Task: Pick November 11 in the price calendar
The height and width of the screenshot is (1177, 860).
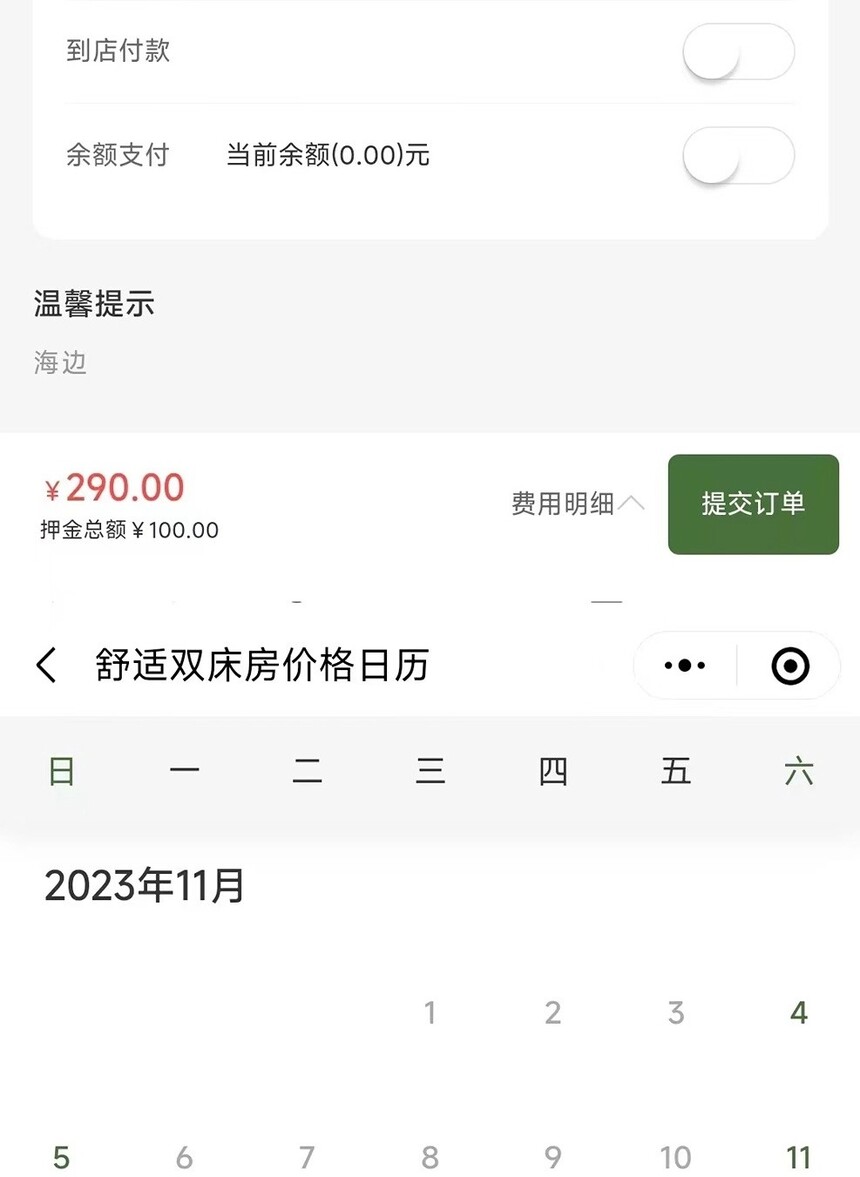Action: [798, 1158]
